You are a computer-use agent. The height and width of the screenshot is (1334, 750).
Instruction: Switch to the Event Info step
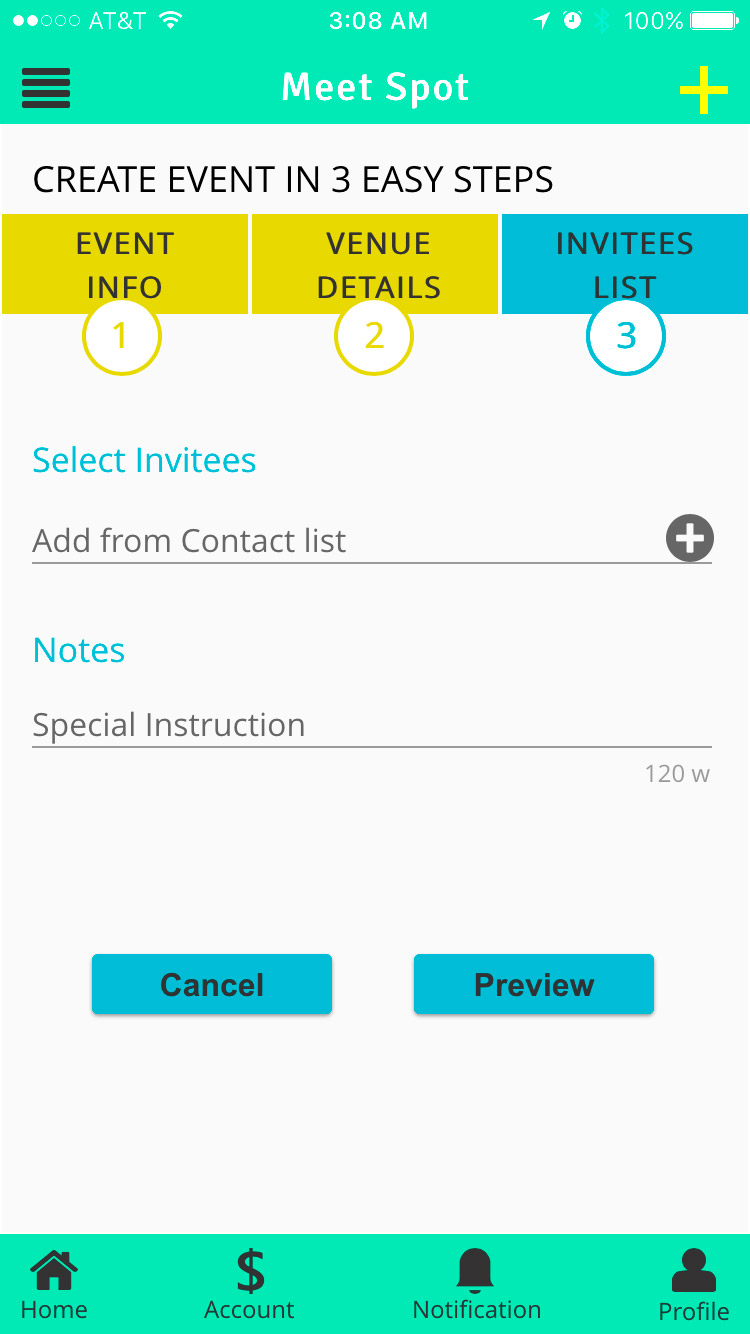[x=125, y=264]
